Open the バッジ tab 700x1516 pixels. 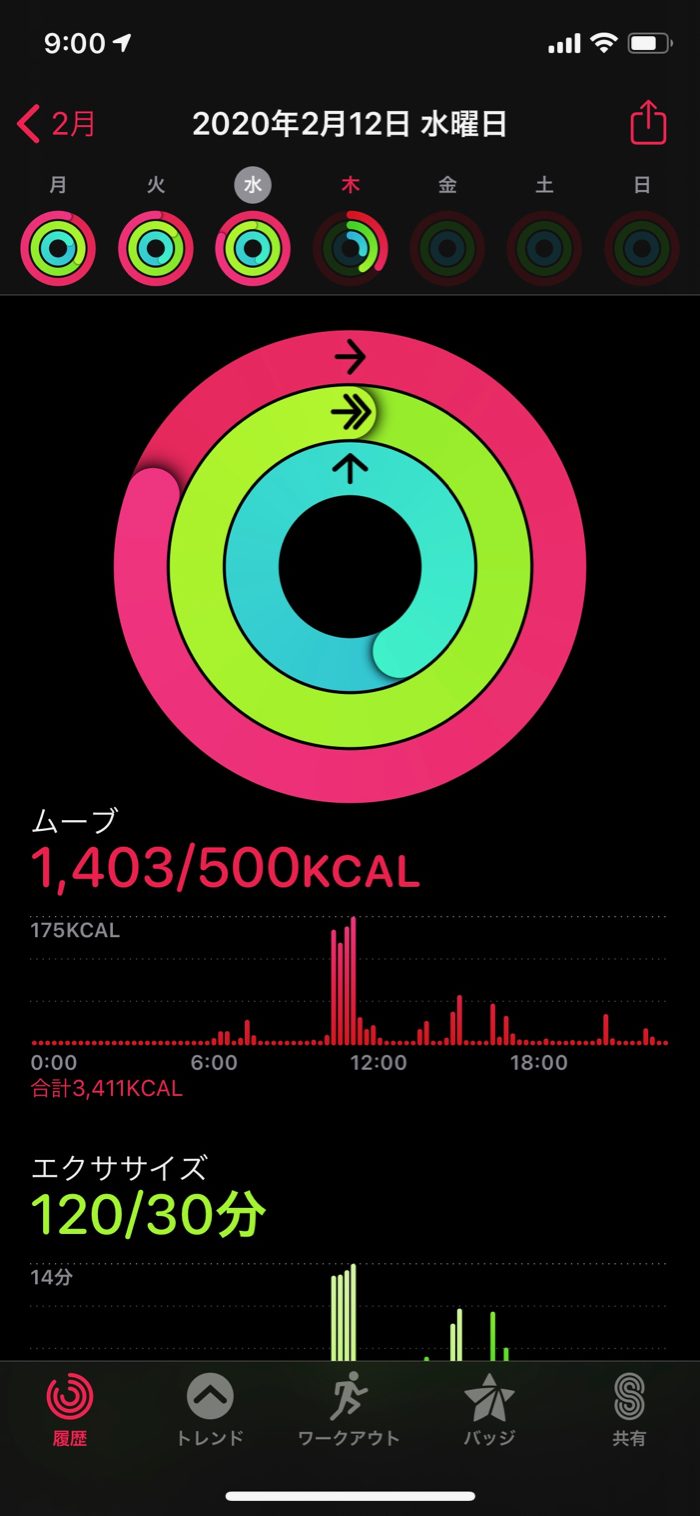[x=489, y=1410]
